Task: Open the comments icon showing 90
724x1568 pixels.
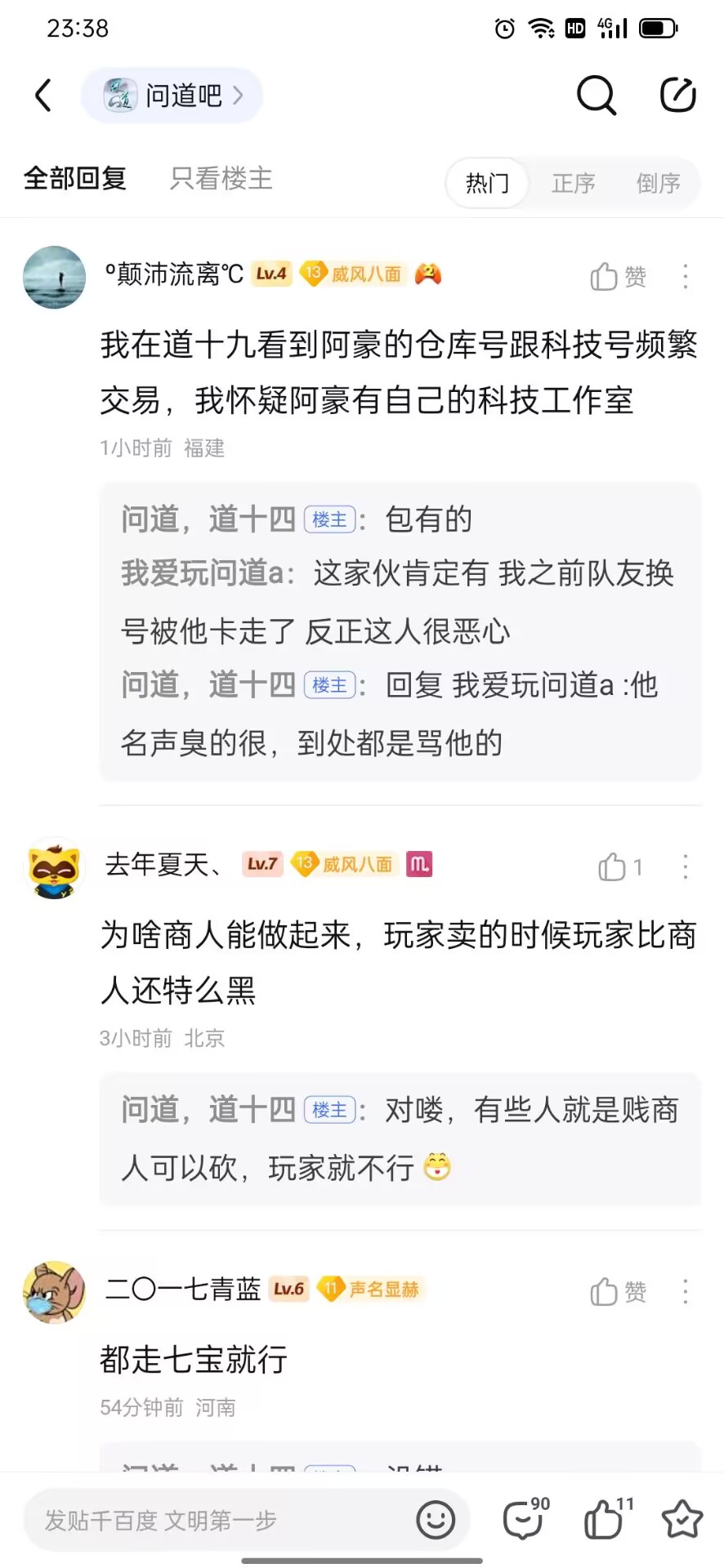Action: coord(525,1519)
